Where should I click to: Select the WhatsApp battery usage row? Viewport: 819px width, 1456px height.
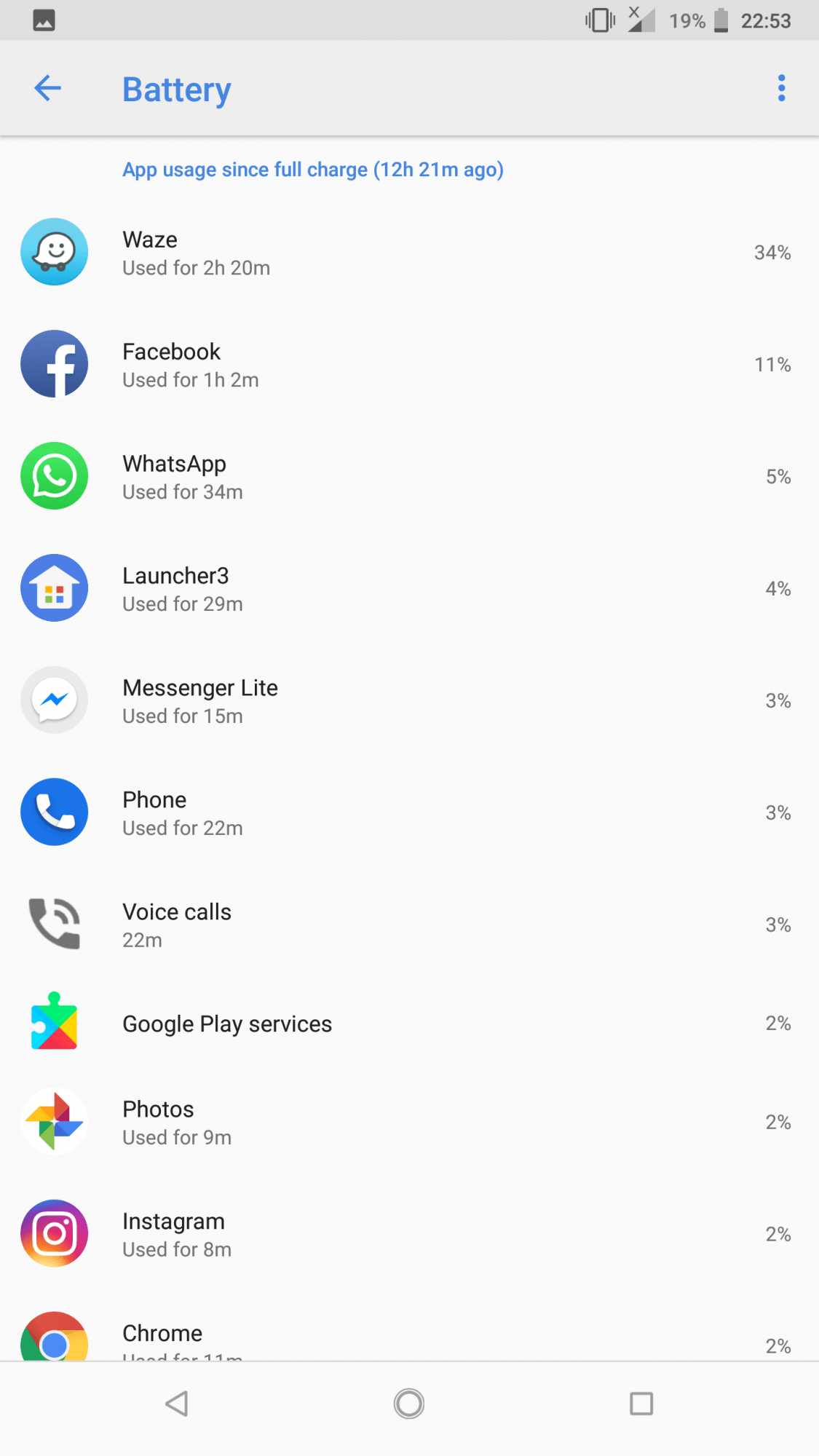tap(408, 477)
